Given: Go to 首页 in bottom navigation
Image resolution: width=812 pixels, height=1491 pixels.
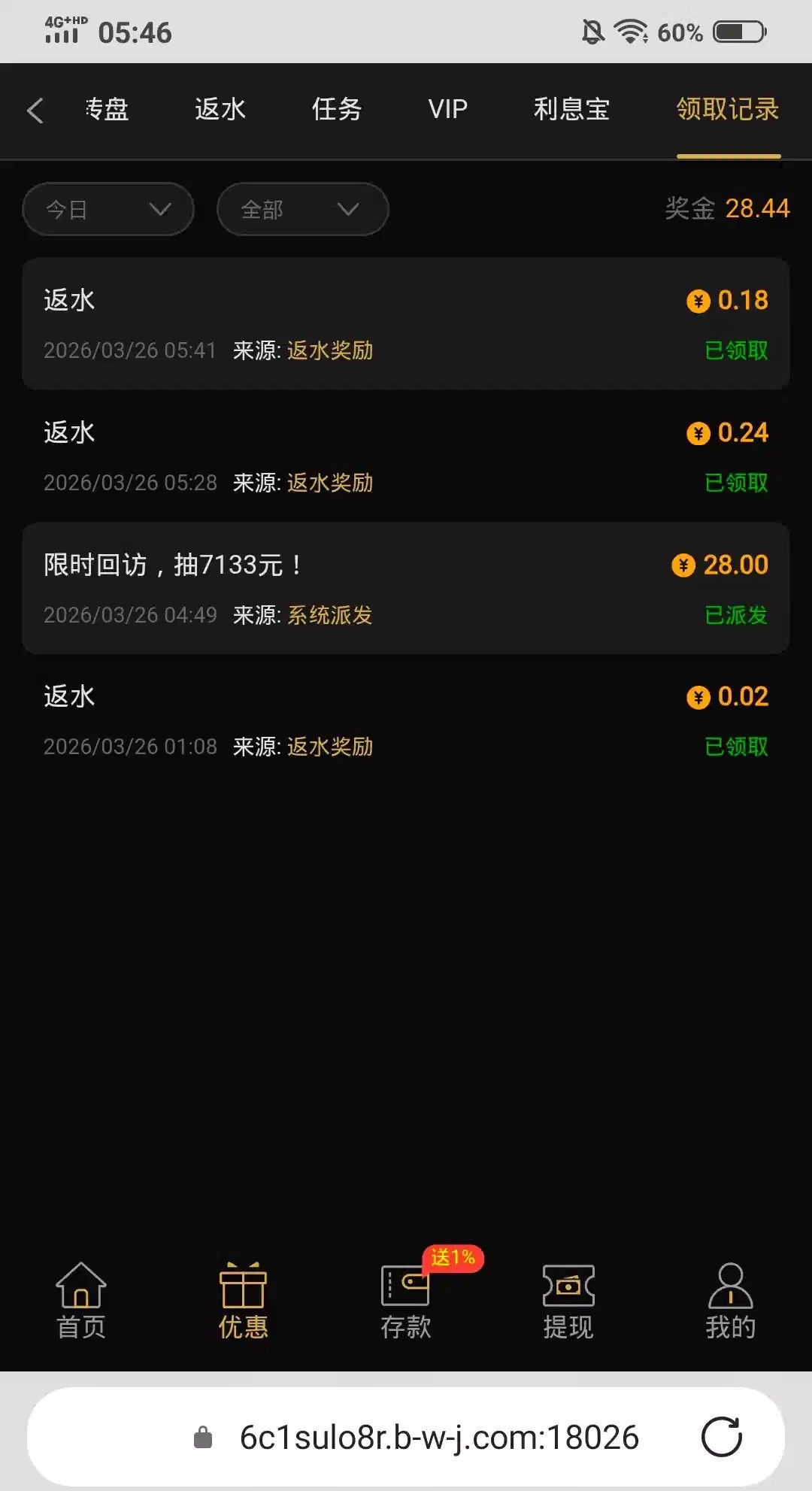Looking at the screenshot, I should click(x=81, y=1301).
